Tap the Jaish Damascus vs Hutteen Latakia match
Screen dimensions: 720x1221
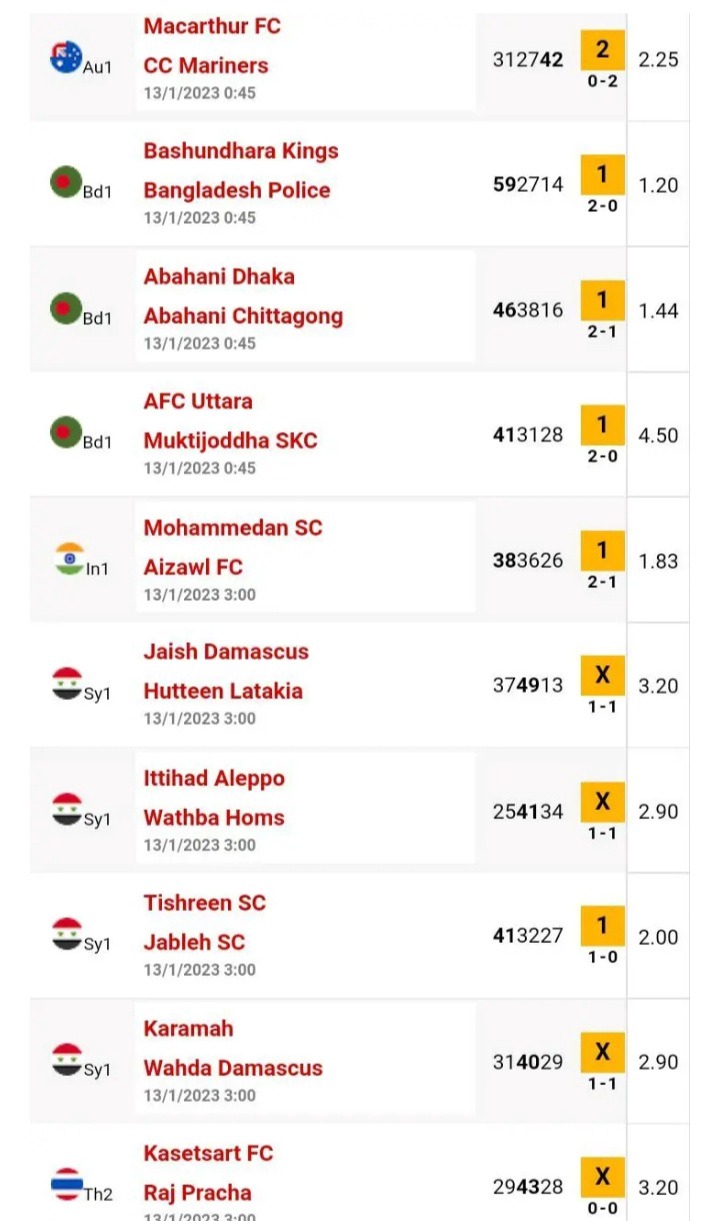(359, 685)
